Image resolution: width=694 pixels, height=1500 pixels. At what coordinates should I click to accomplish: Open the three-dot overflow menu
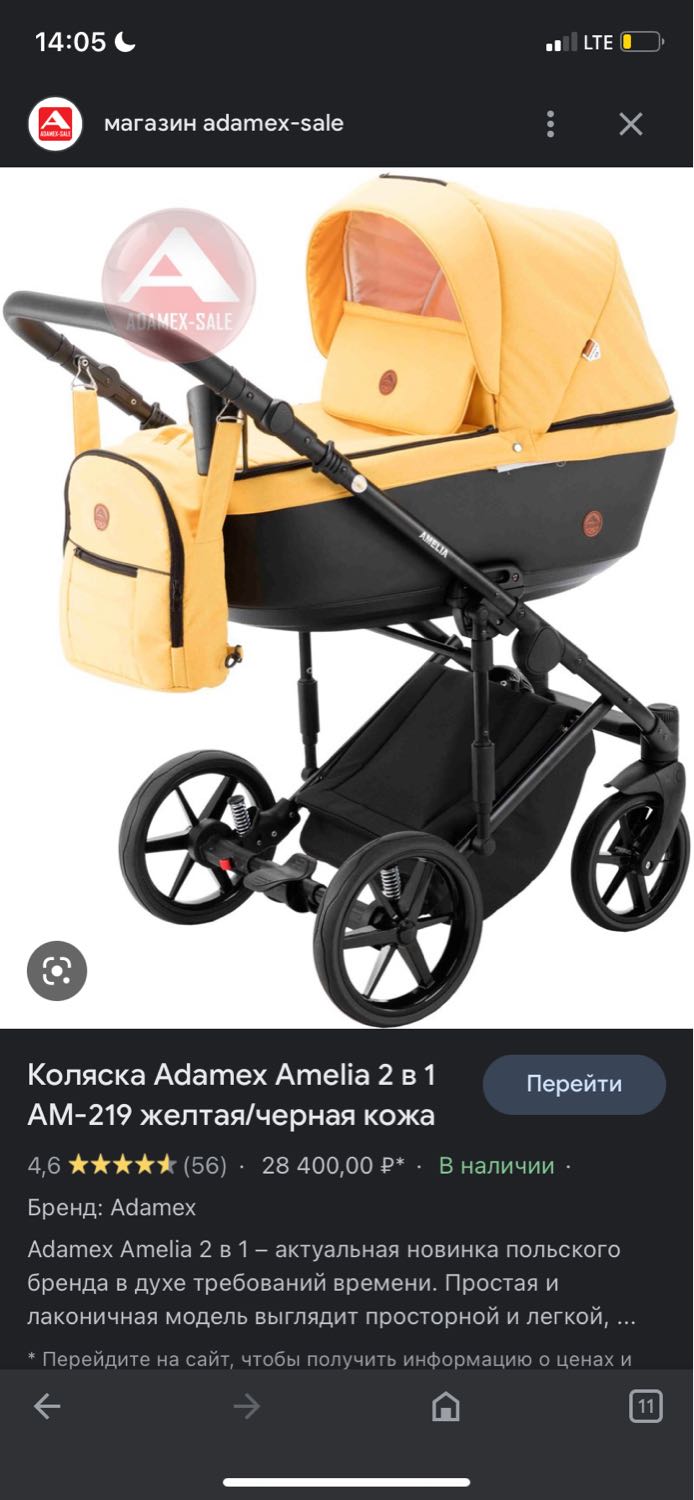(x=550, y=124)
